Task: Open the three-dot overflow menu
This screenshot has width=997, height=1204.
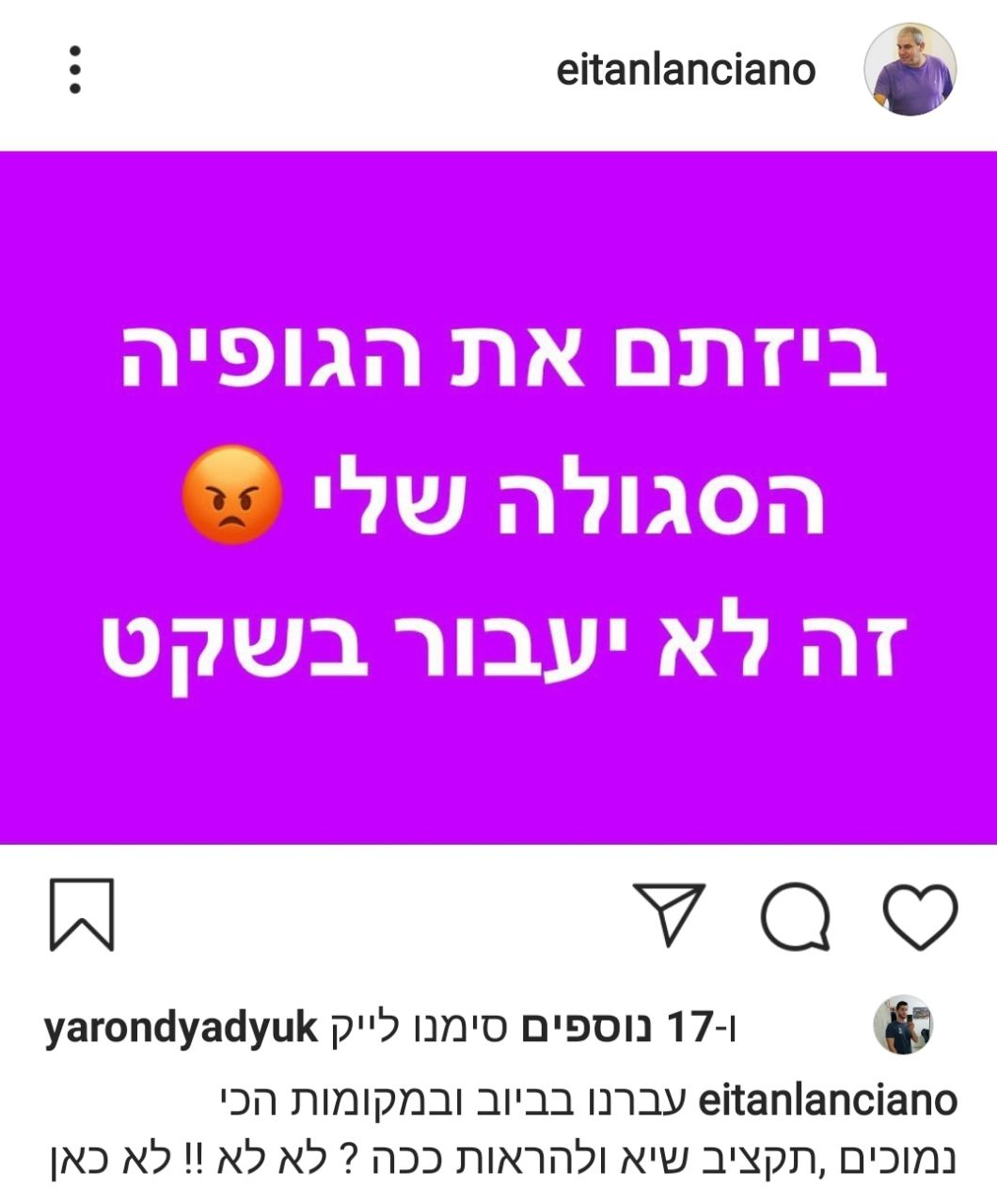Action: click(x=75, y=70)
